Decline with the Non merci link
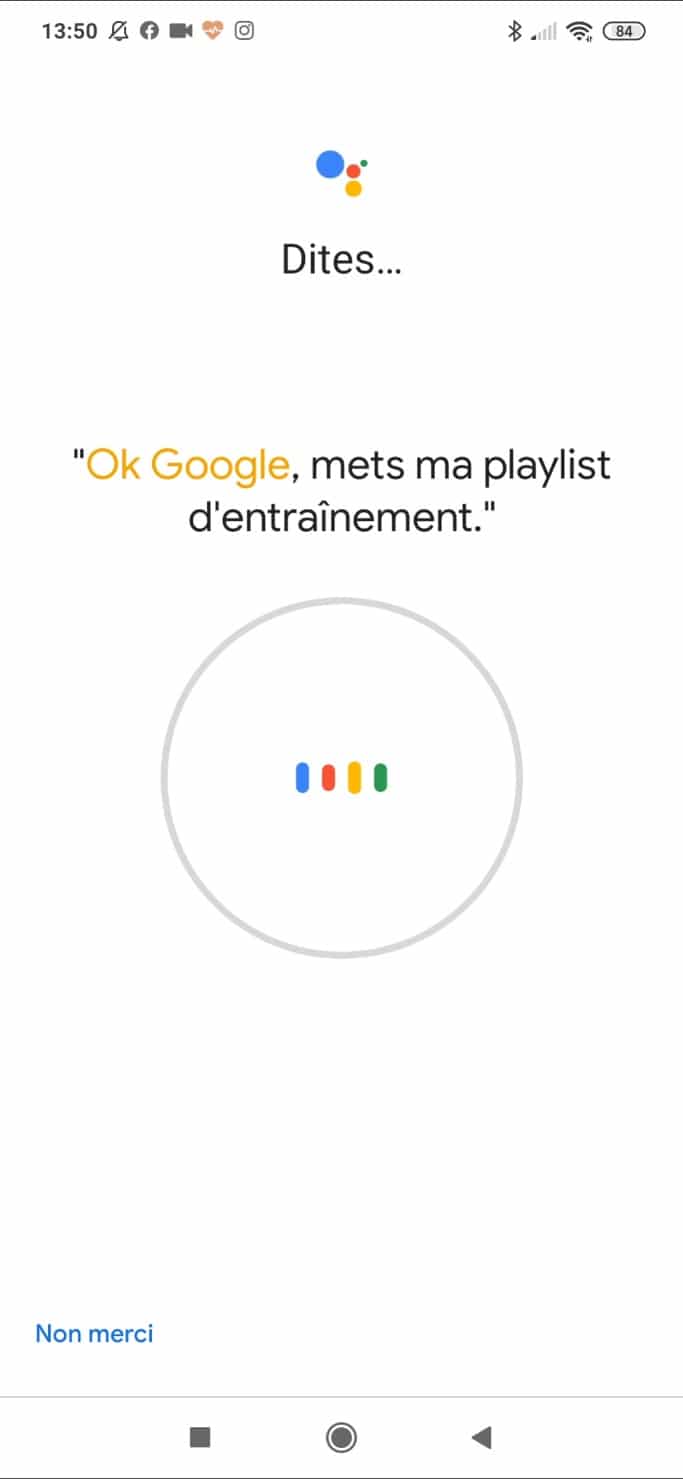The image size is (683, 1479). (x=94, y=1333)
